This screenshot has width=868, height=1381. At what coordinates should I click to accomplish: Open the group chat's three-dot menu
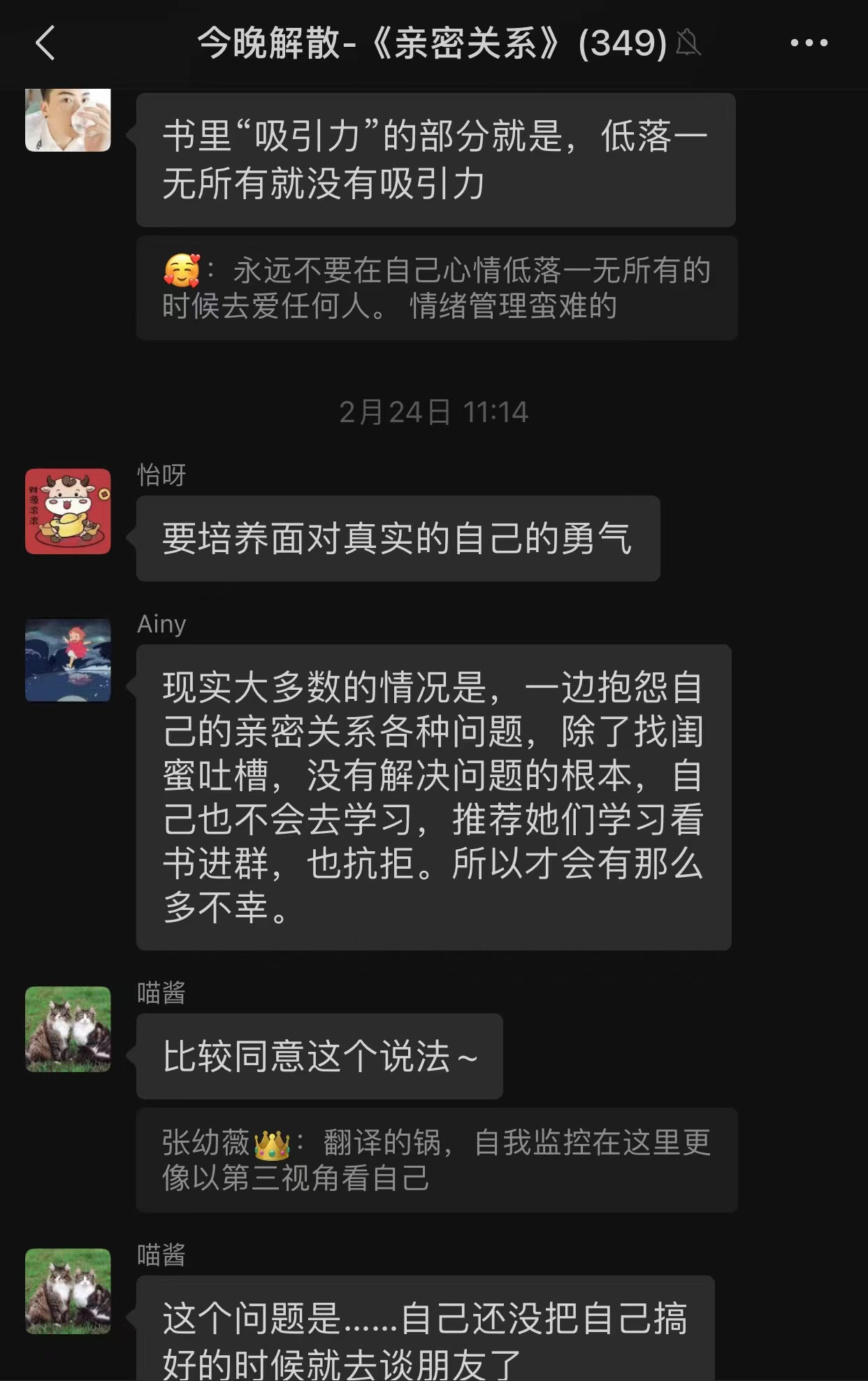click(x=809, y=43)
